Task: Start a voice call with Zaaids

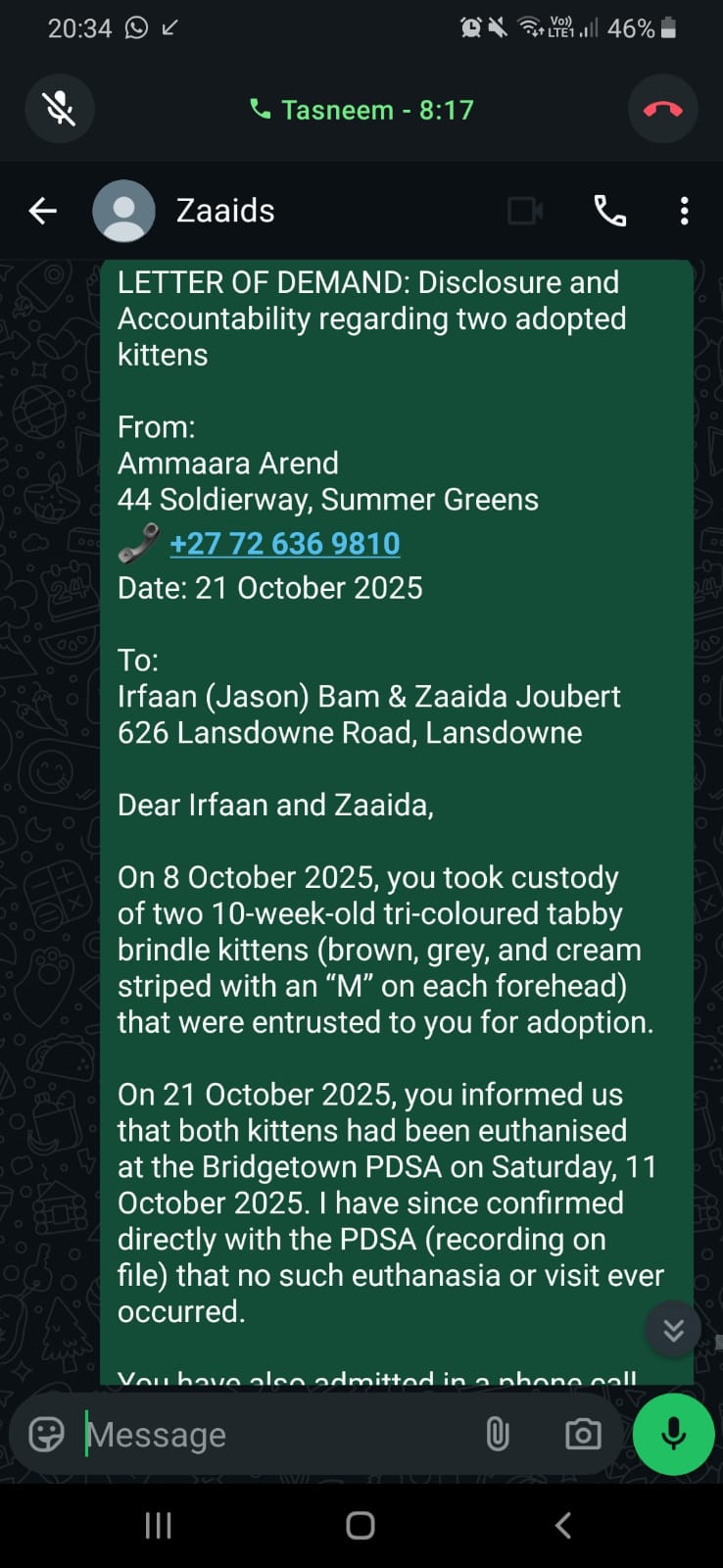Action: click(x=609, y=211)
